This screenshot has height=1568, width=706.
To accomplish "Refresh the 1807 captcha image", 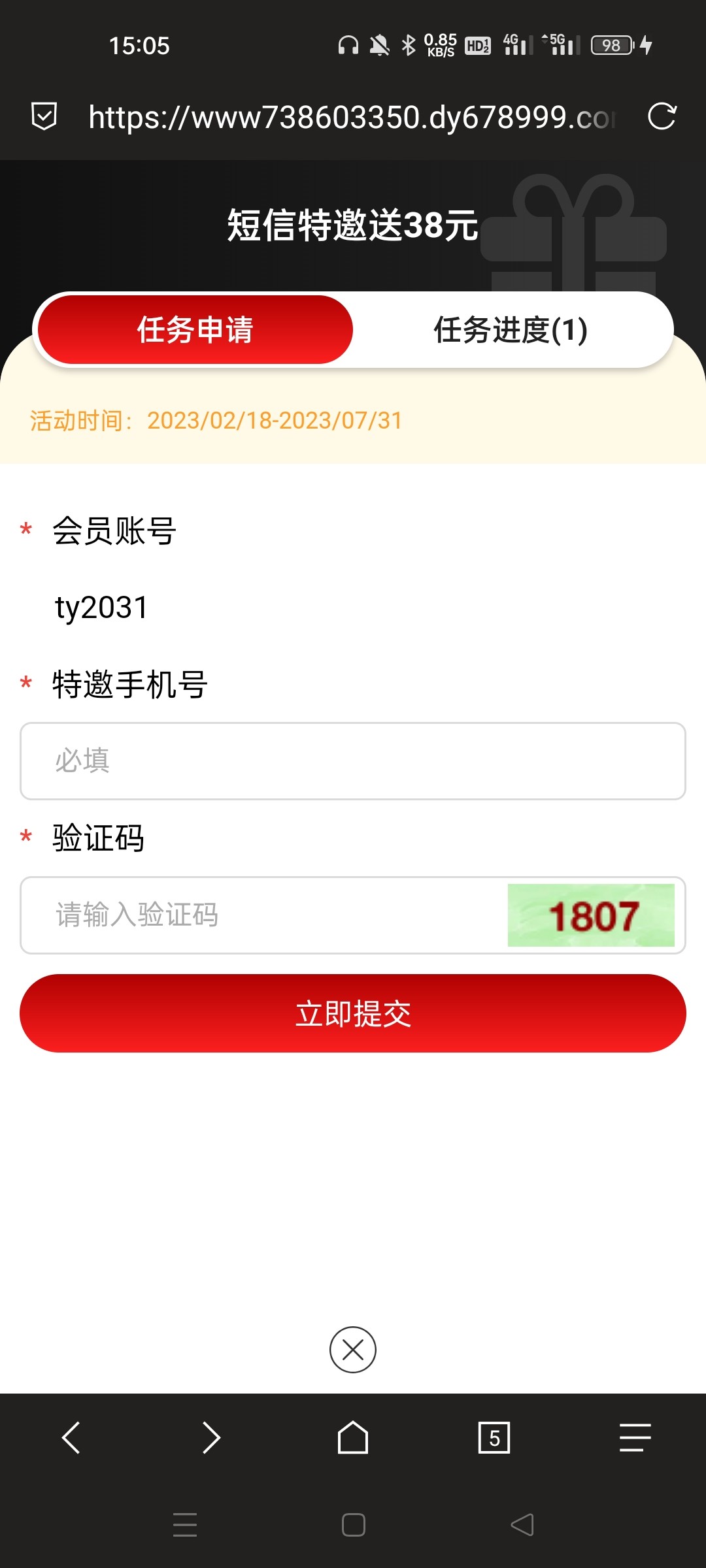I will (591, 915).
